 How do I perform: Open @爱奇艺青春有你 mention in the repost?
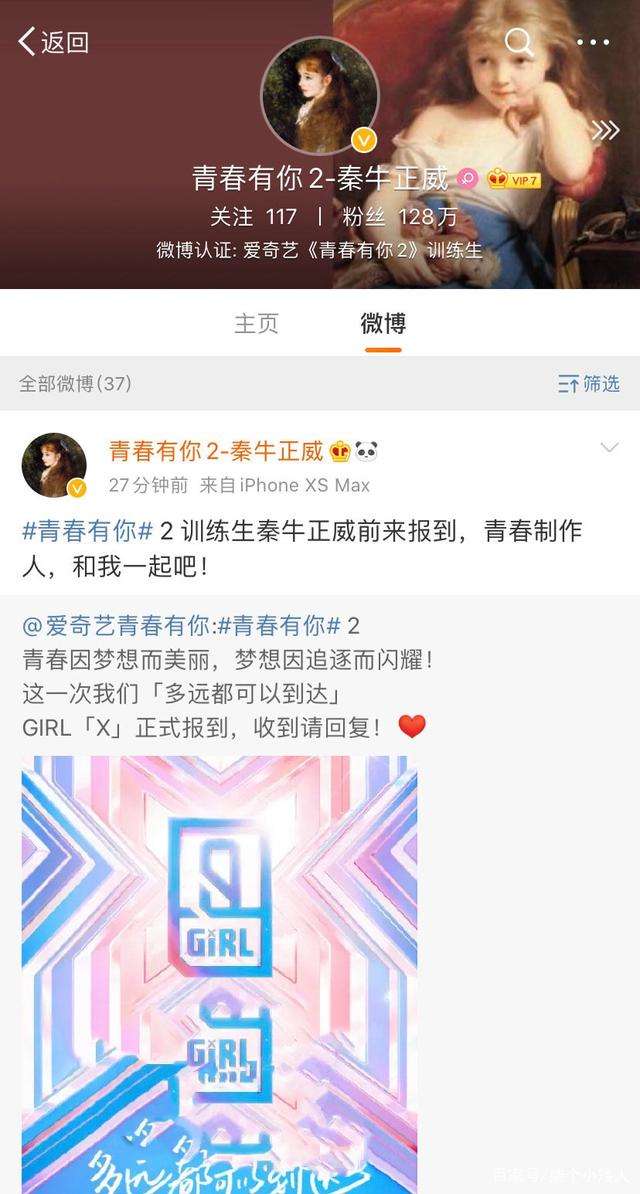pos(117,627)
